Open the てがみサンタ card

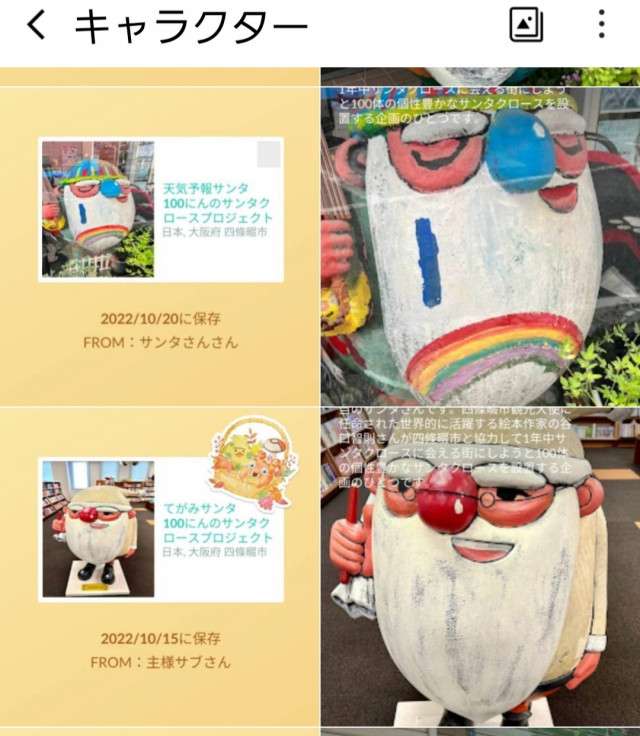[161, 529]
